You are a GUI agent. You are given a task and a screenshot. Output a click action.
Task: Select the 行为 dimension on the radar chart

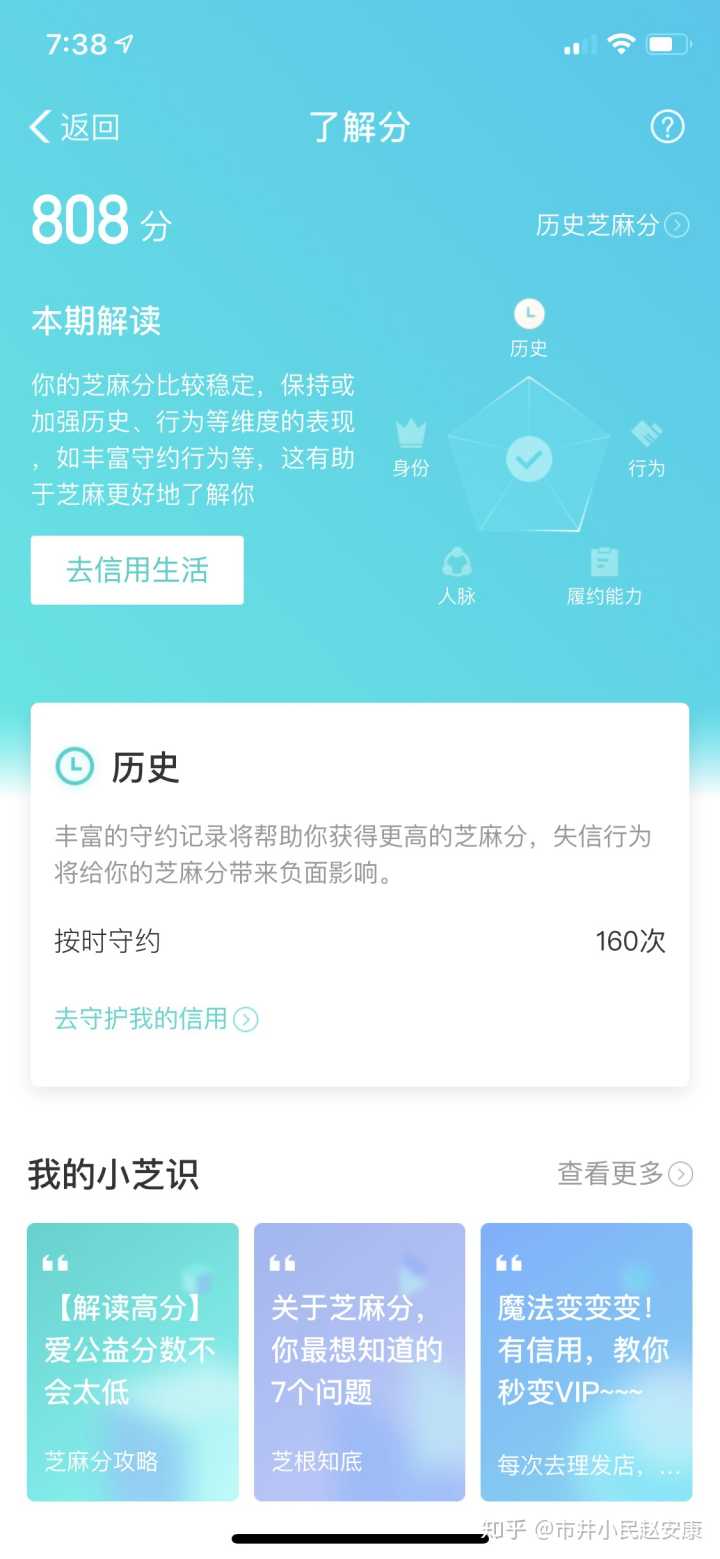point(646,449)
